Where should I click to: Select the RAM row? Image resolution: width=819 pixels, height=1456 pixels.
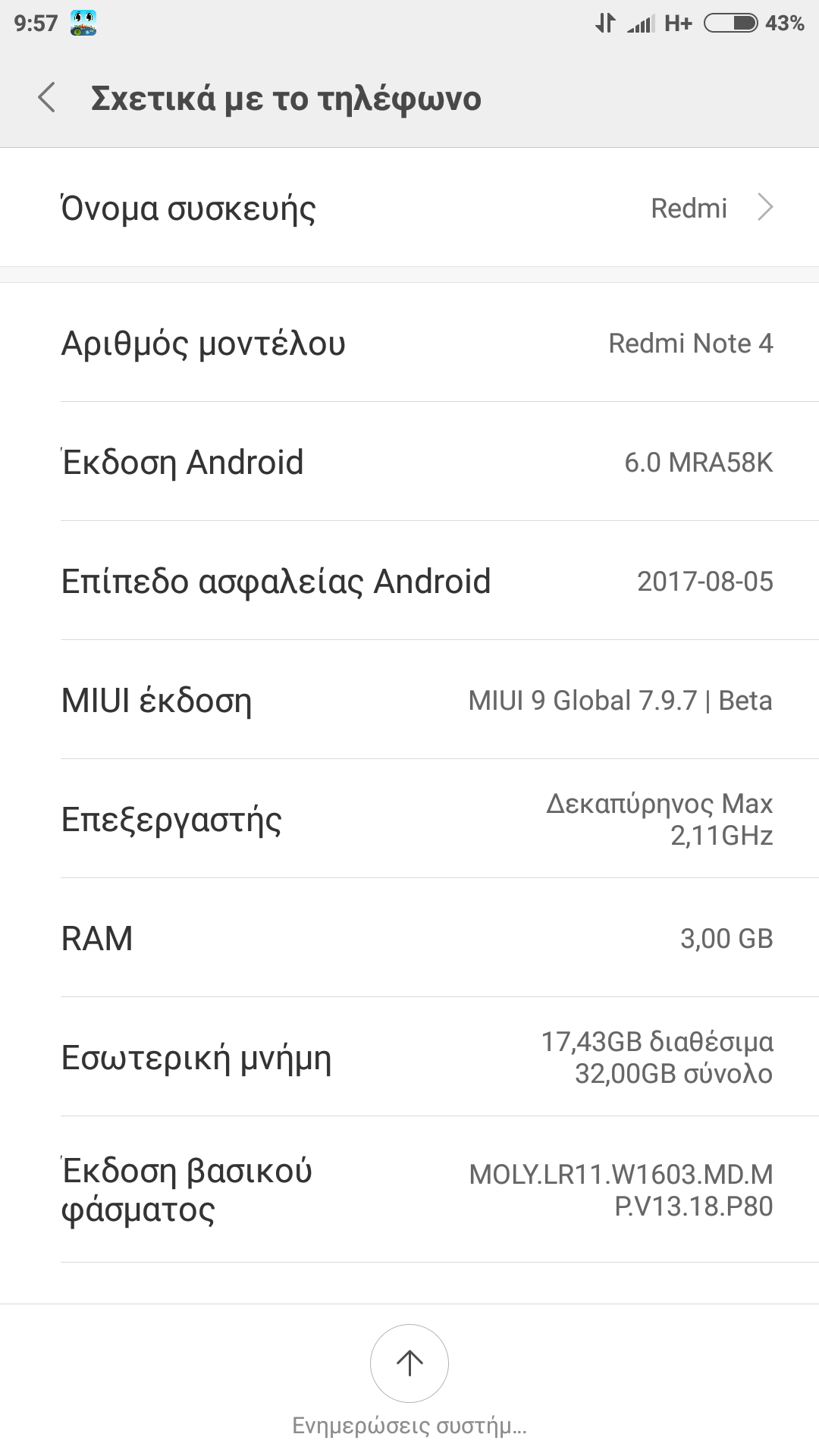(x=409, y=938)
